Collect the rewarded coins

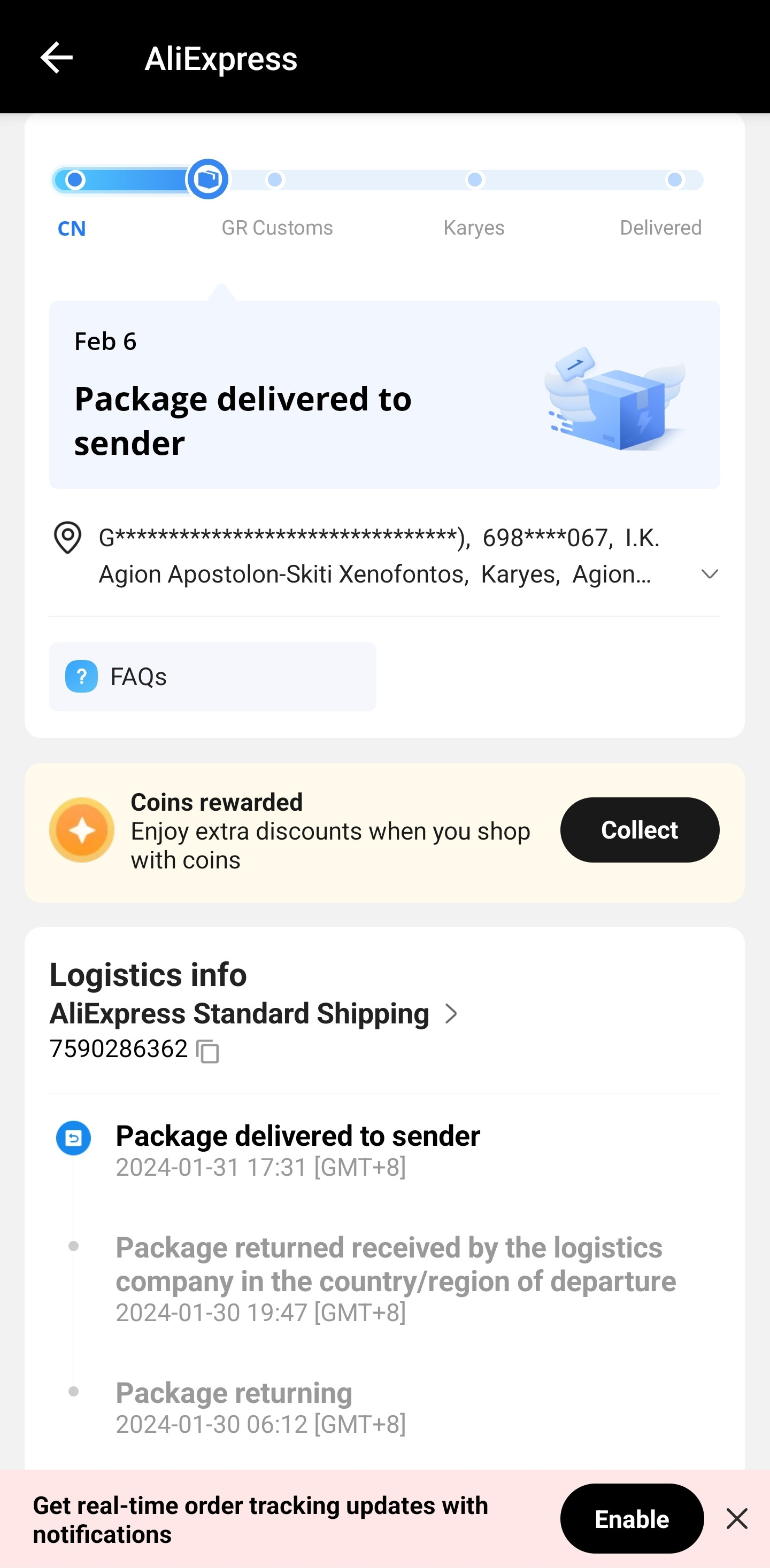pyautogui.click(x=640, y=829)
